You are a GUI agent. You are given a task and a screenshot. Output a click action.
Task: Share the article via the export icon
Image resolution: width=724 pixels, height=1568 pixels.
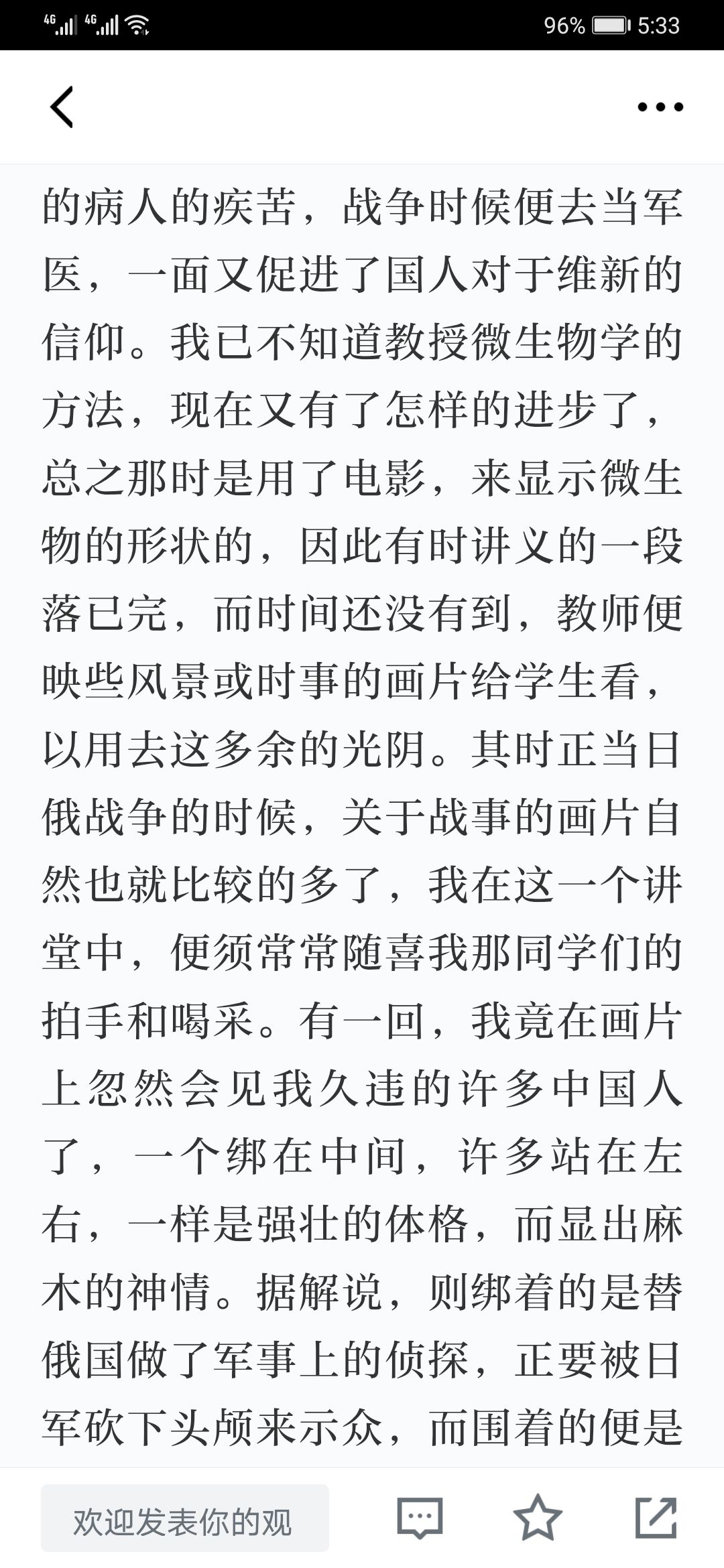click(656, 1518)
